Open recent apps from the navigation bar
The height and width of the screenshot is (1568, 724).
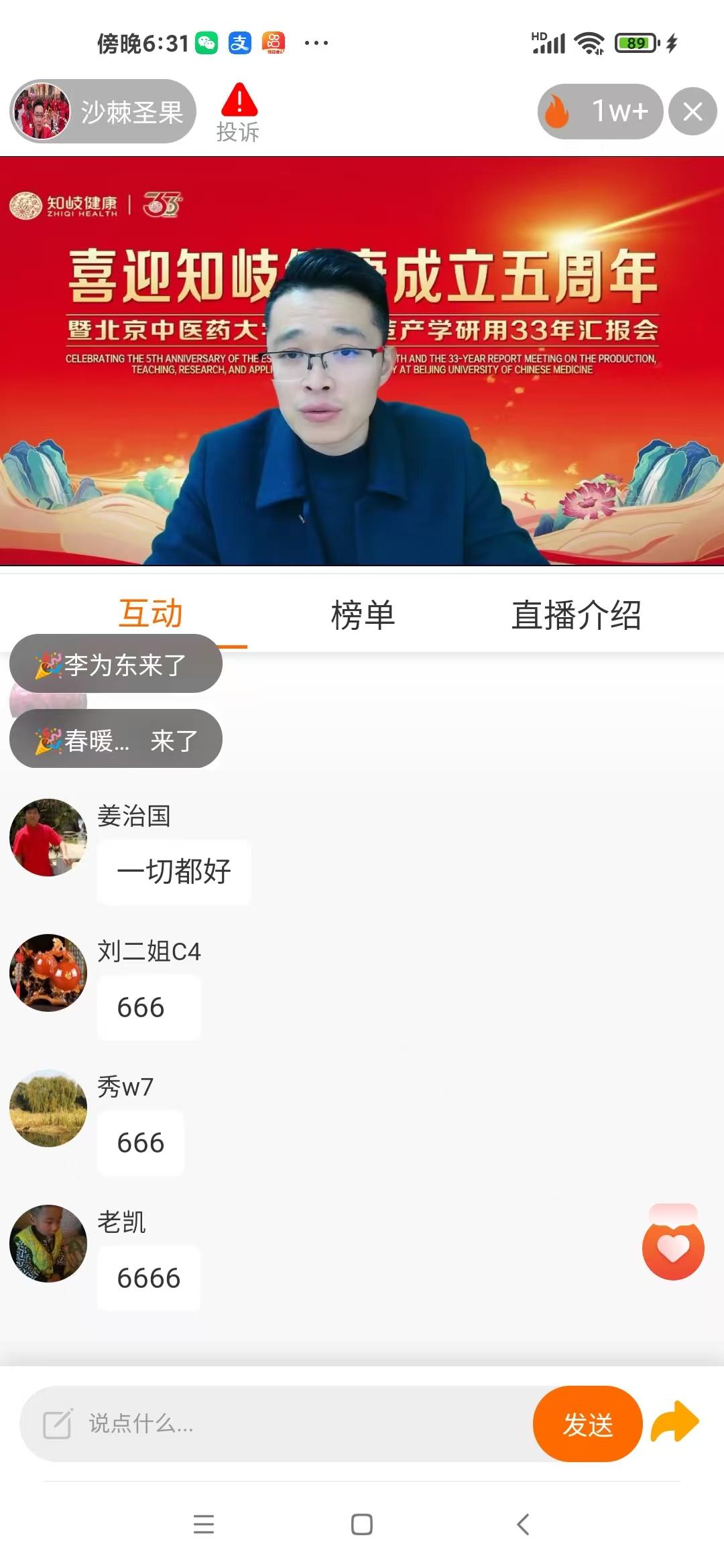click(203, 1524)
